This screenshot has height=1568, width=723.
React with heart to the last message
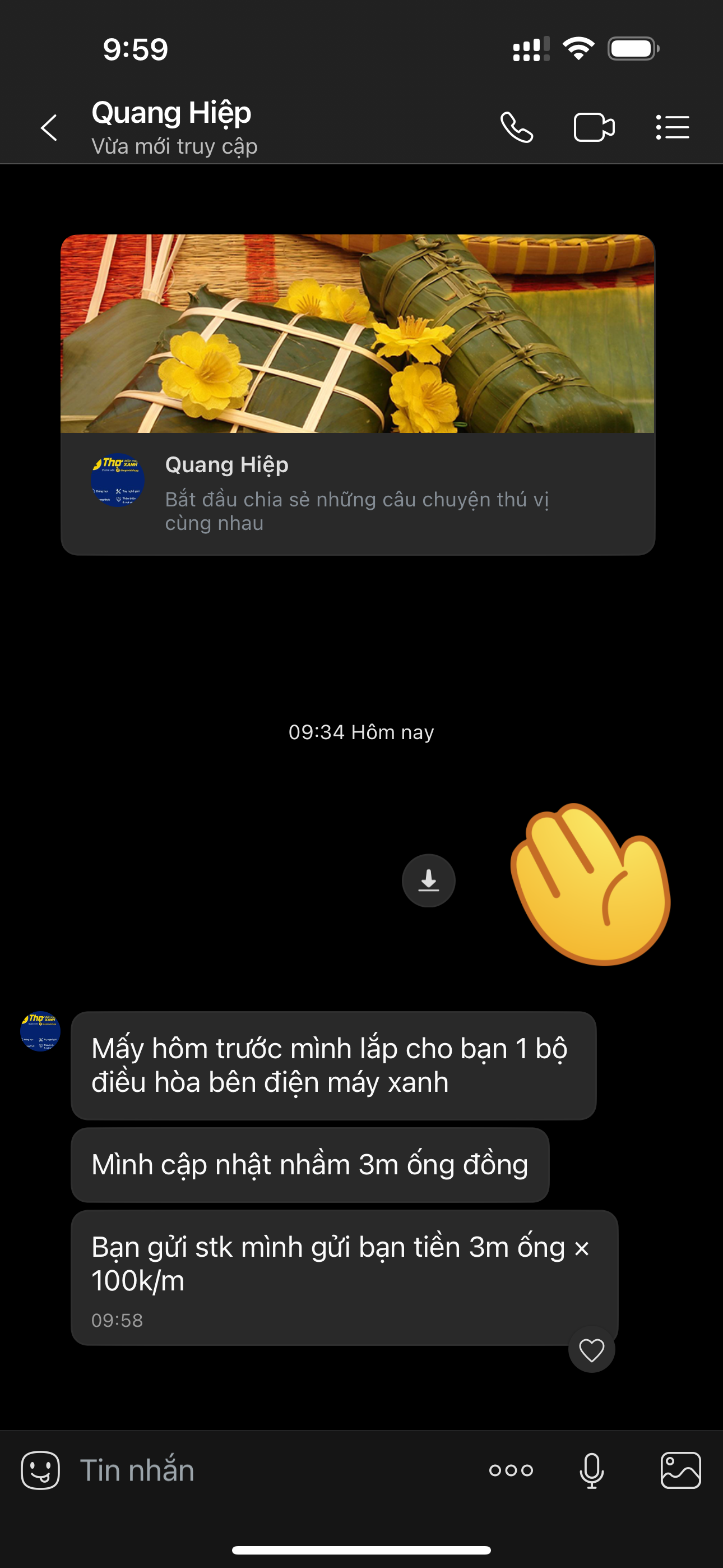[x=591, y=1349]
